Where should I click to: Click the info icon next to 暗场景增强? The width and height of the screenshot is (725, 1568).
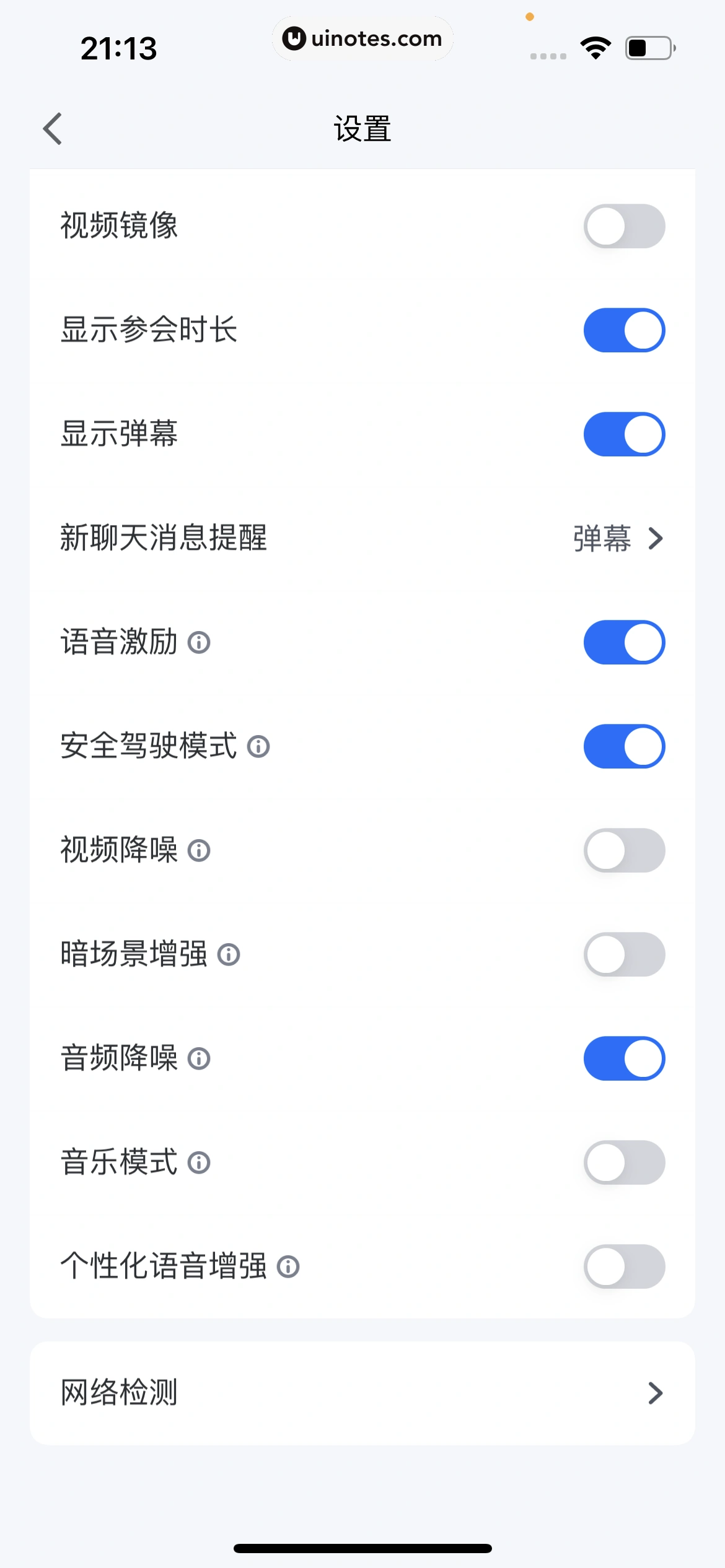click(x=229, y=956)
